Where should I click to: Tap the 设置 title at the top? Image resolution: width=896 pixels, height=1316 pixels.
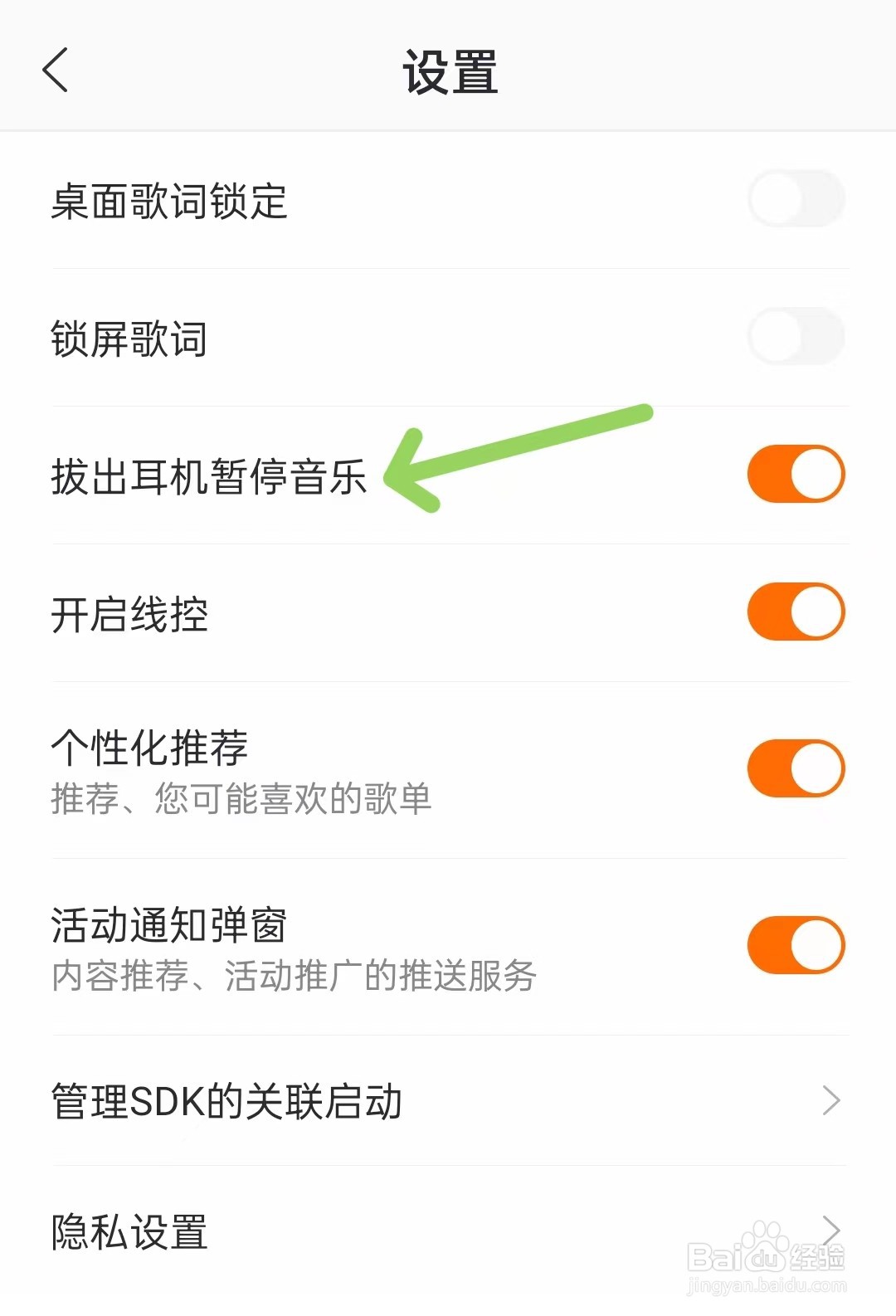pyautogui.click(x=448, y=71)
